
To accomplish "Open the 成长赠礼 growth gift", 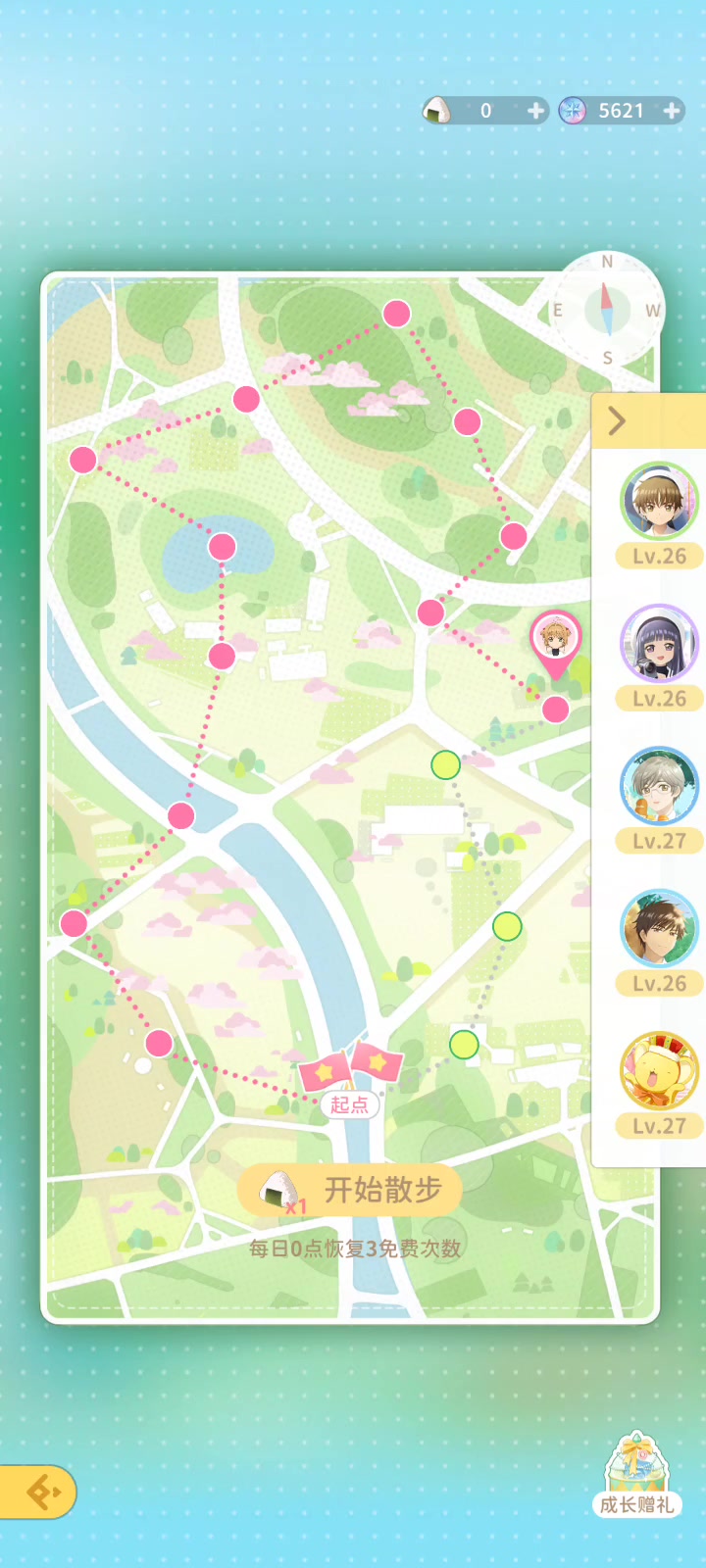I will click(636, 1476).
